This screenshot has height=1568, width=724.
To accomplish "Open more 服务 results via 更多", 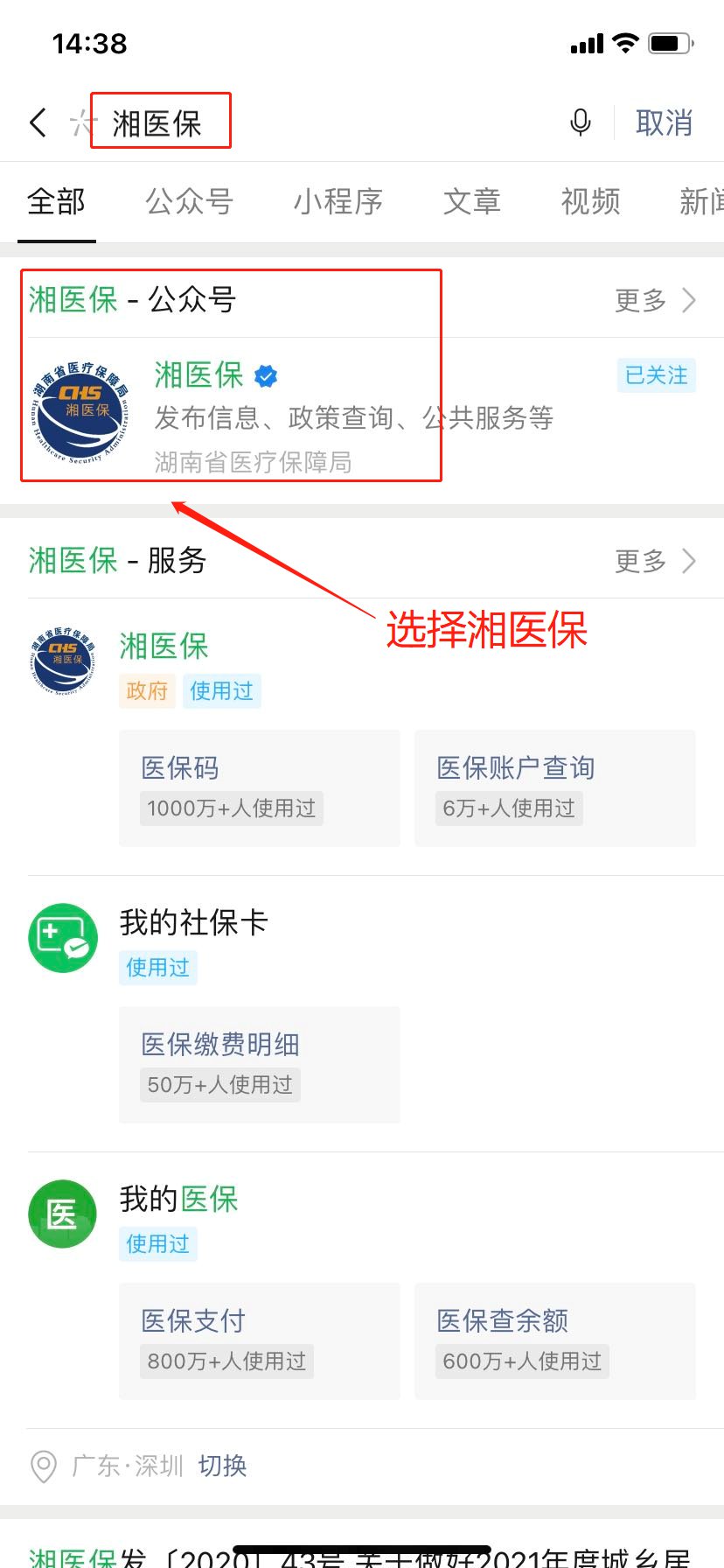I will pos(655,561).
